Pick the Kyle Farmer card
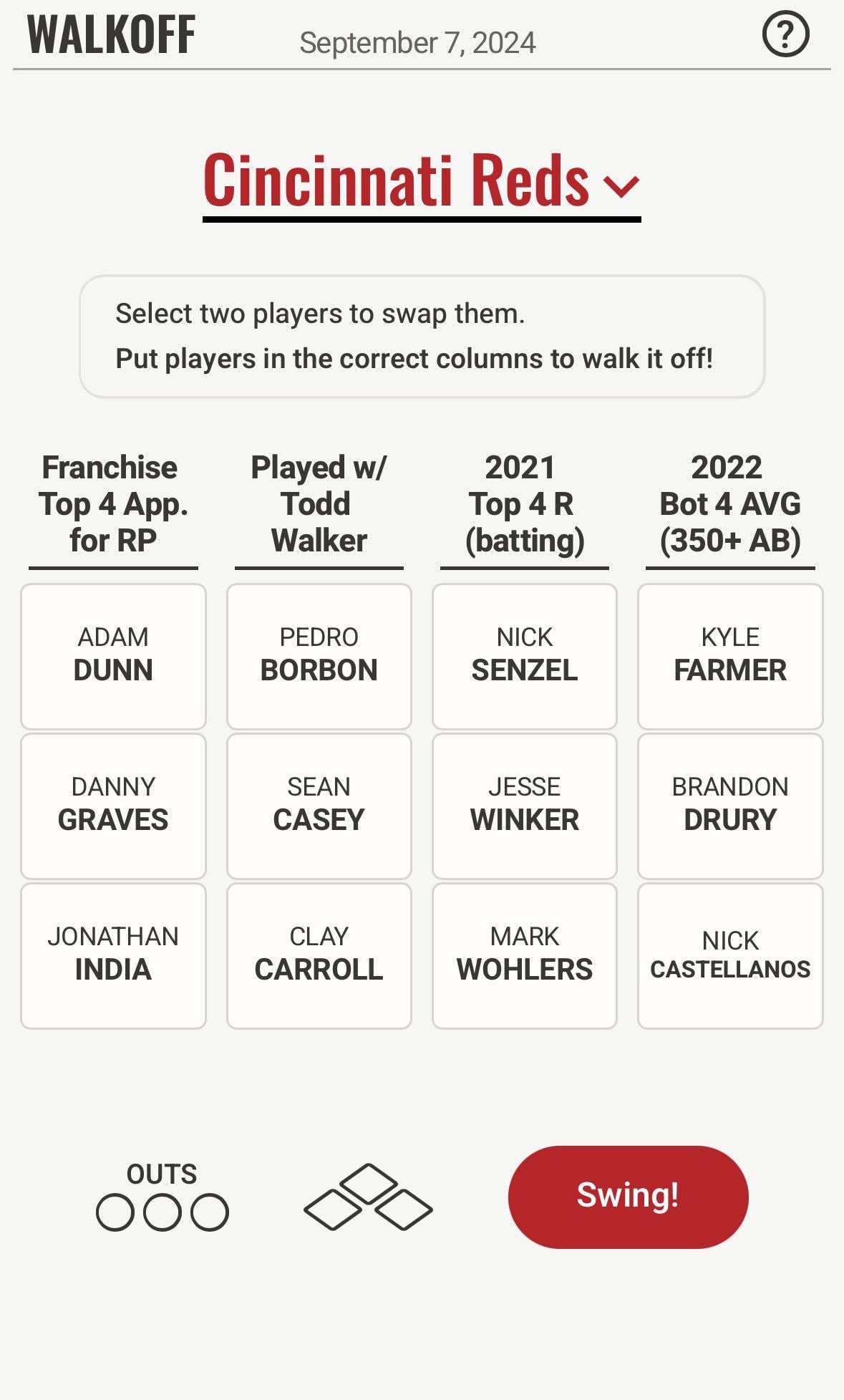Image resolution: width=844 pixels, height=1400 pixels. (x=730, y=656)
